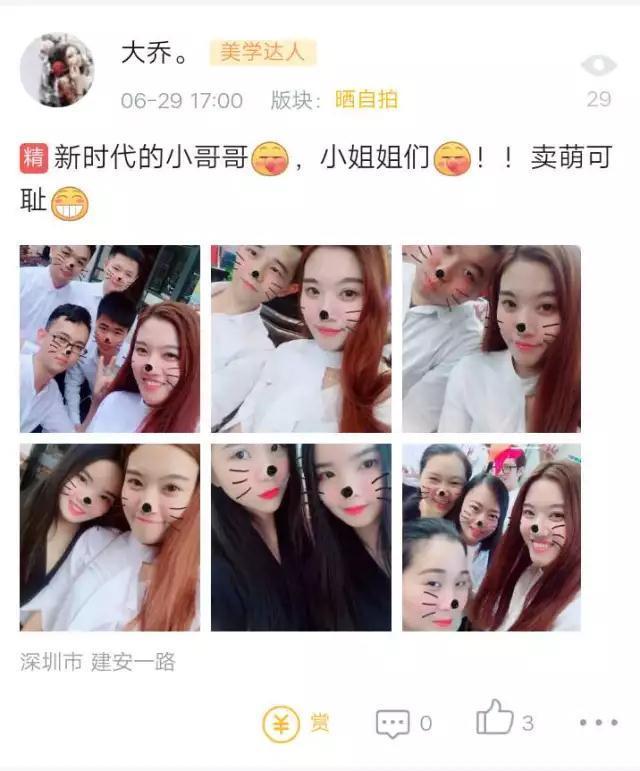View the first photo with four guys
Screen dimensions: 640x771
pos(110,339)
